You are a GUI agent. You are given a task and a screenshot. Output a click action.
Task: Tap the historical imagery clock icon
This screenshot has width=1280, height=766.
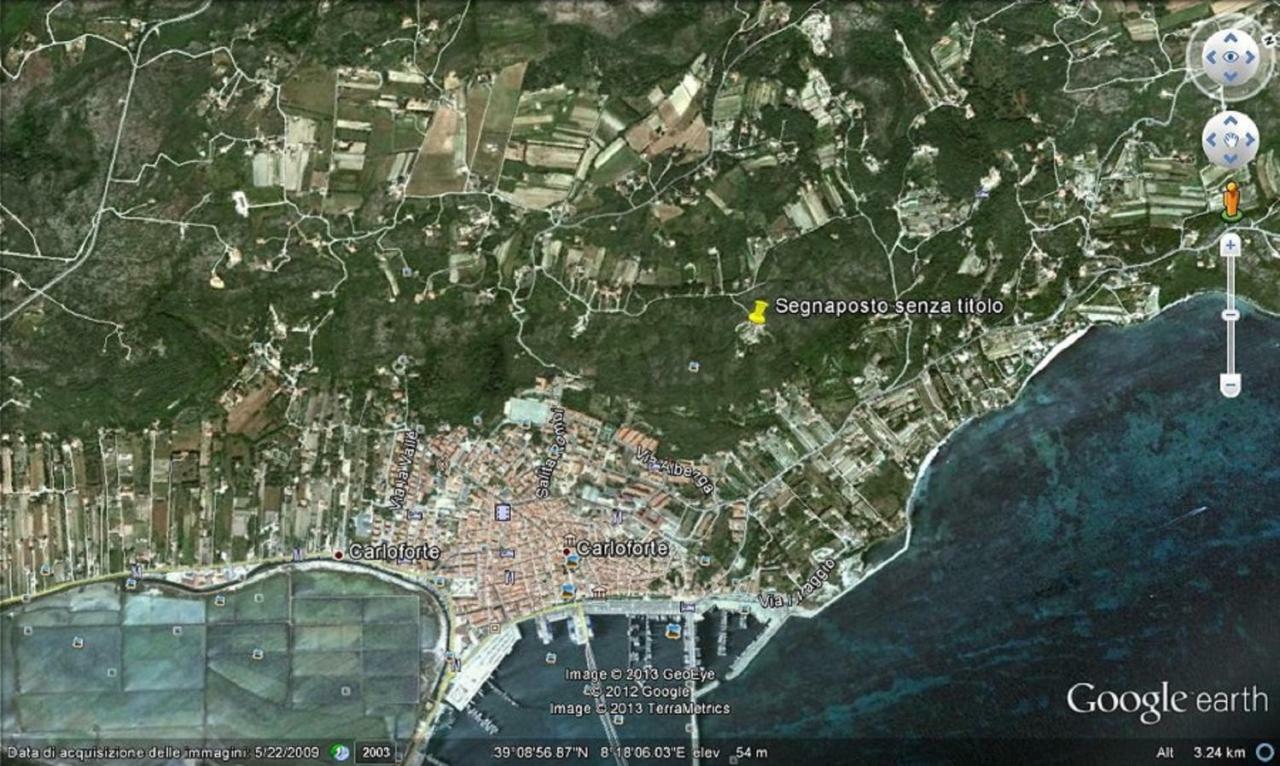click(x=341, y=752)
